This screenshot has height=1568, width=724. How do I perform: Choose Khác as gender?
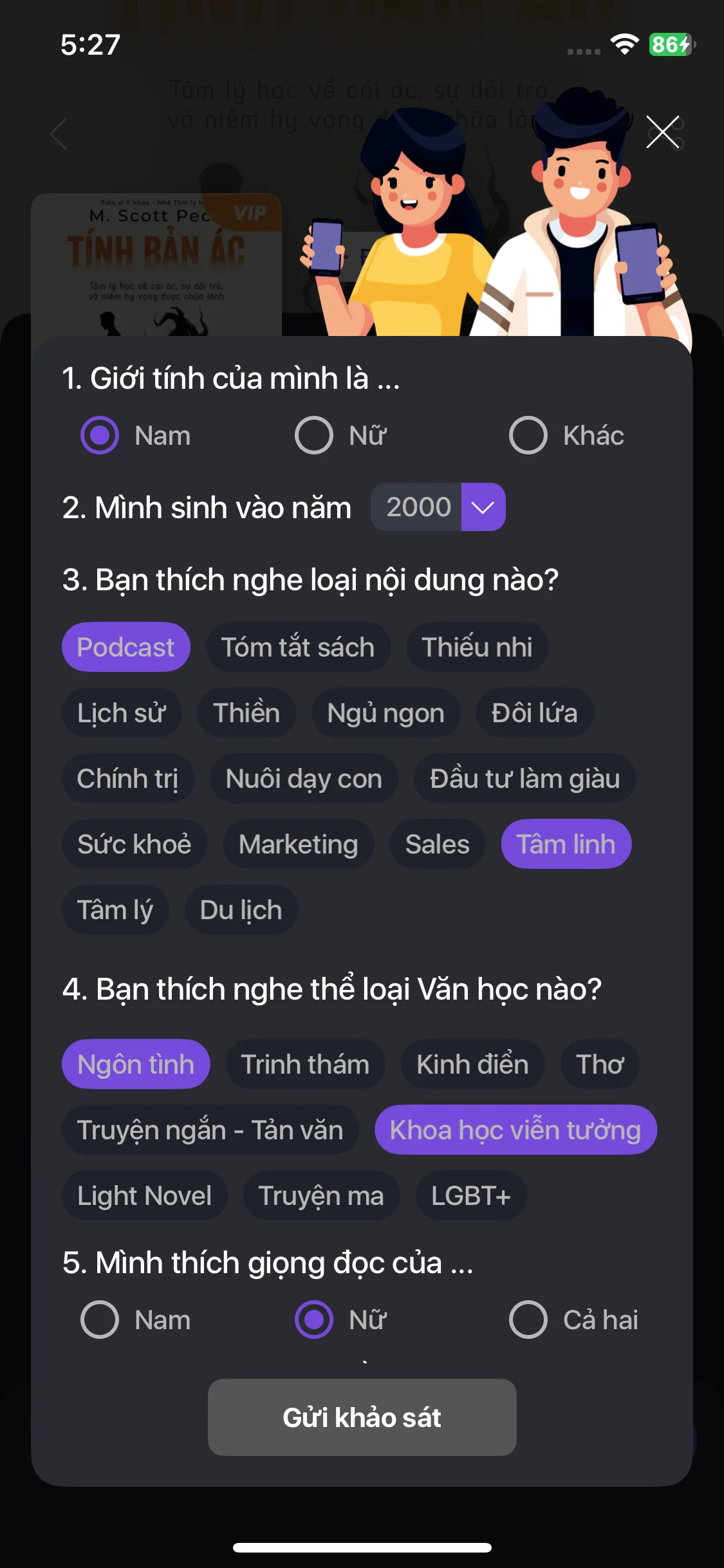click(528, 436)
